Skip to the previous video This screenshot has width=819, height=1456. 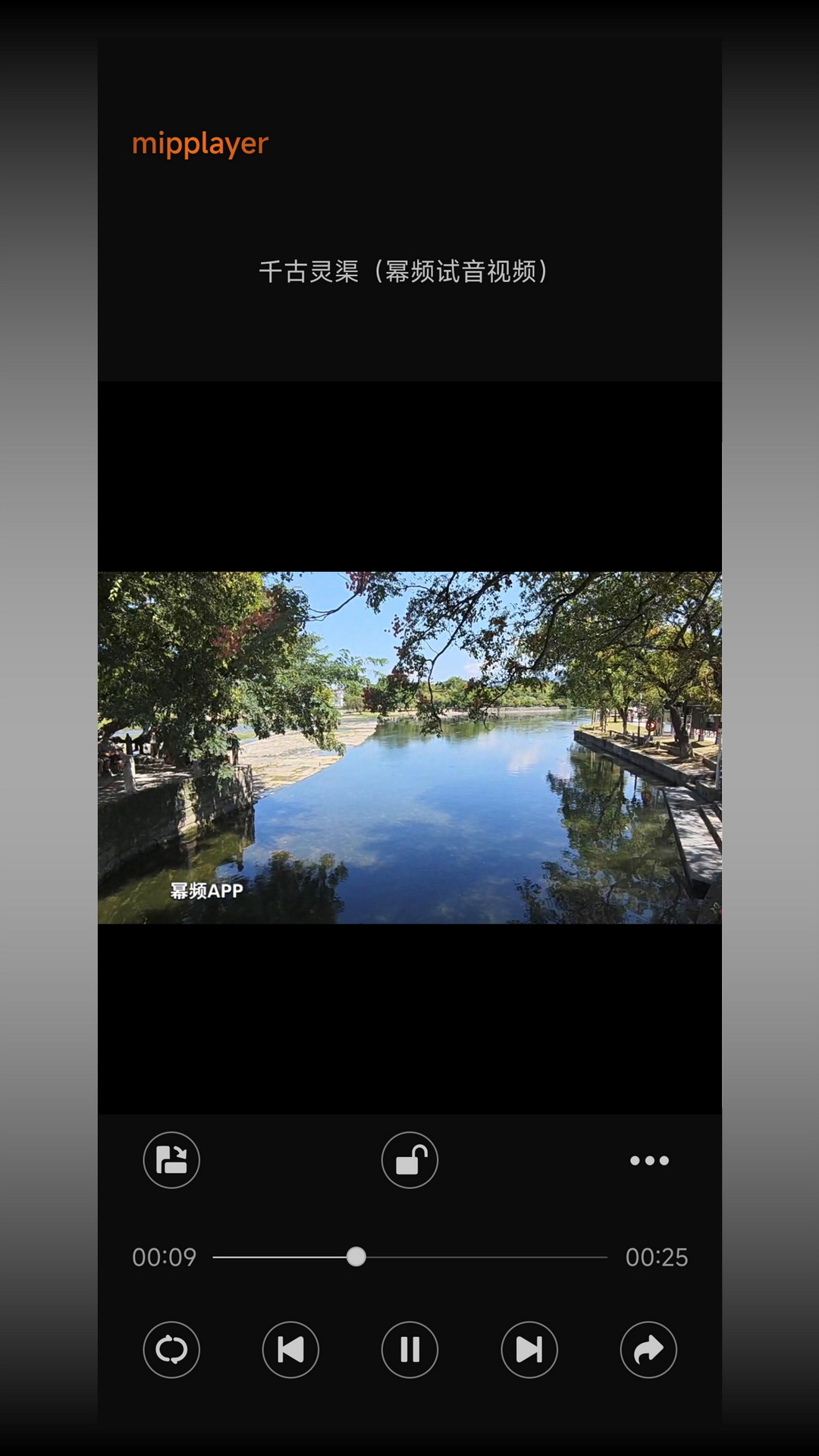click(290, 1350)
